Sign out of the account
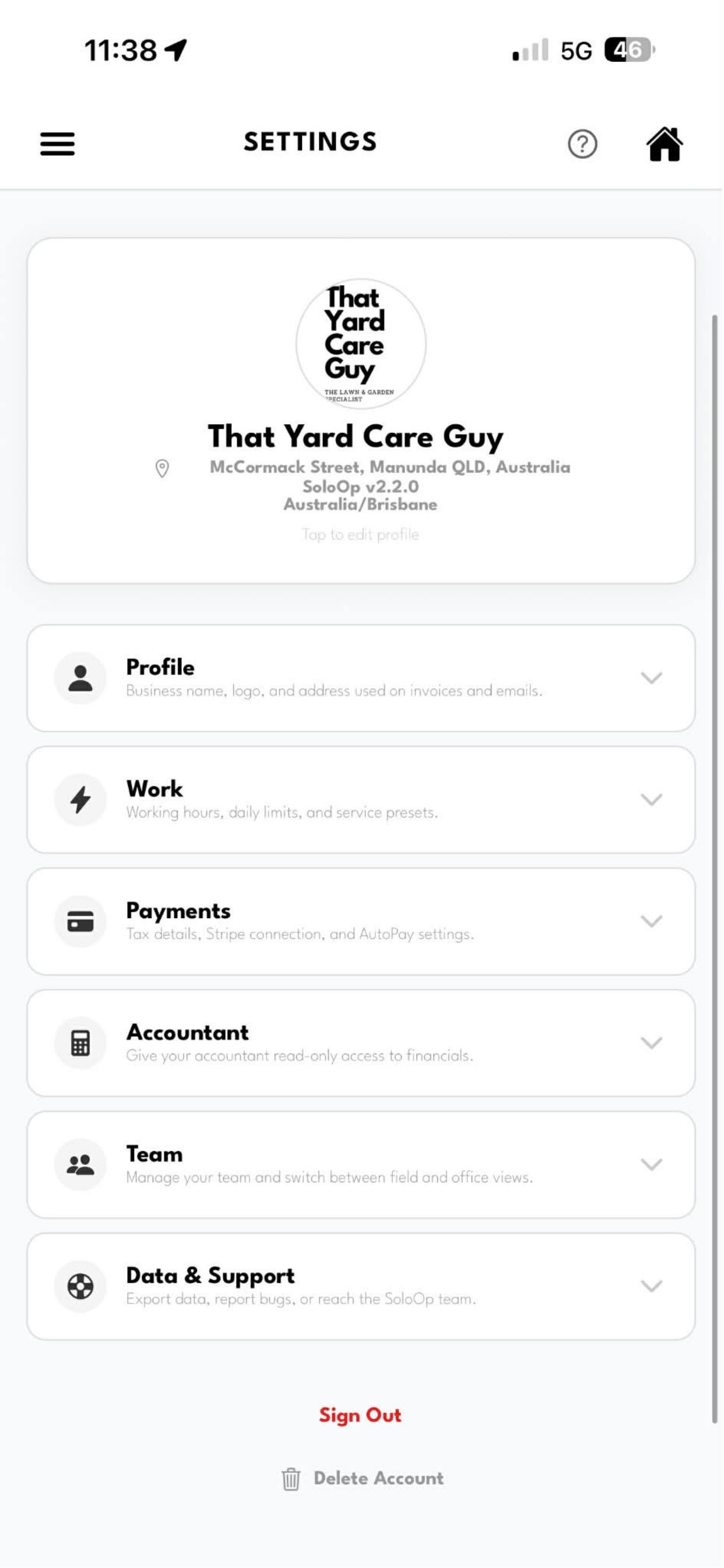This screenshot has height=1568, width=724. [x=360, y=1415]
